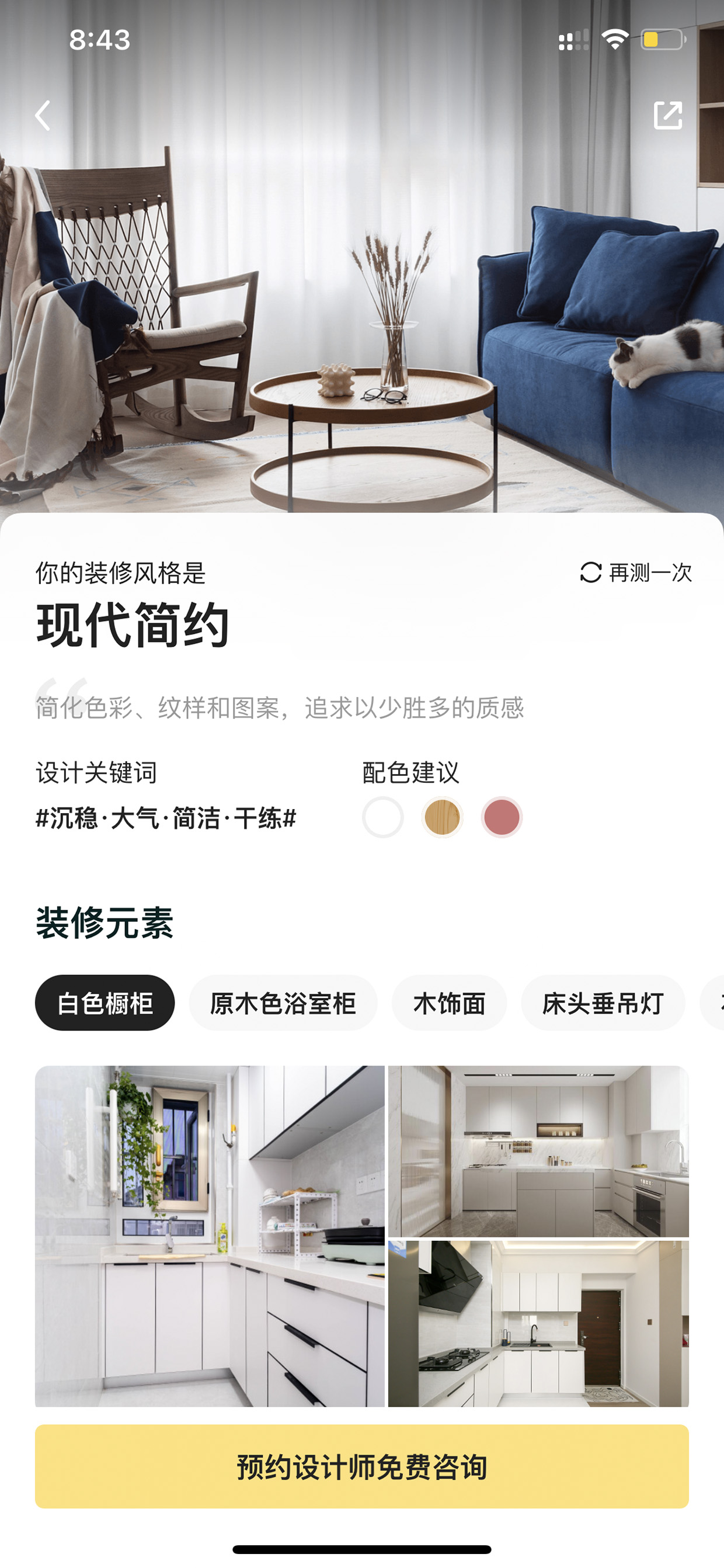Choose the 木饰面 chip

[x=449, y=1002]
